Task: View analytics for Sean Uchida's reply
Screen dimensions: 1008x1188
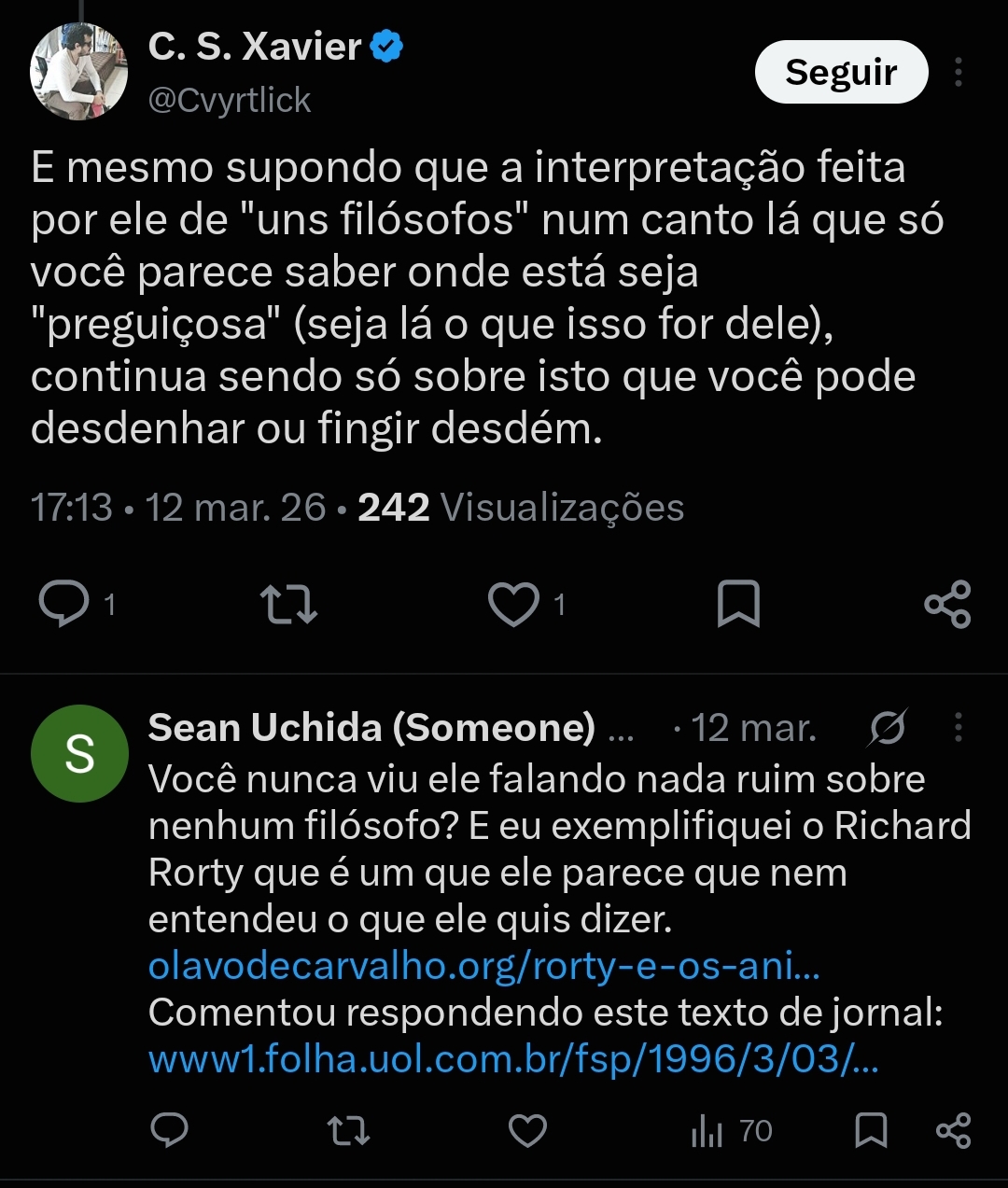Action: pyautogui.click(x=732, y=1131)
